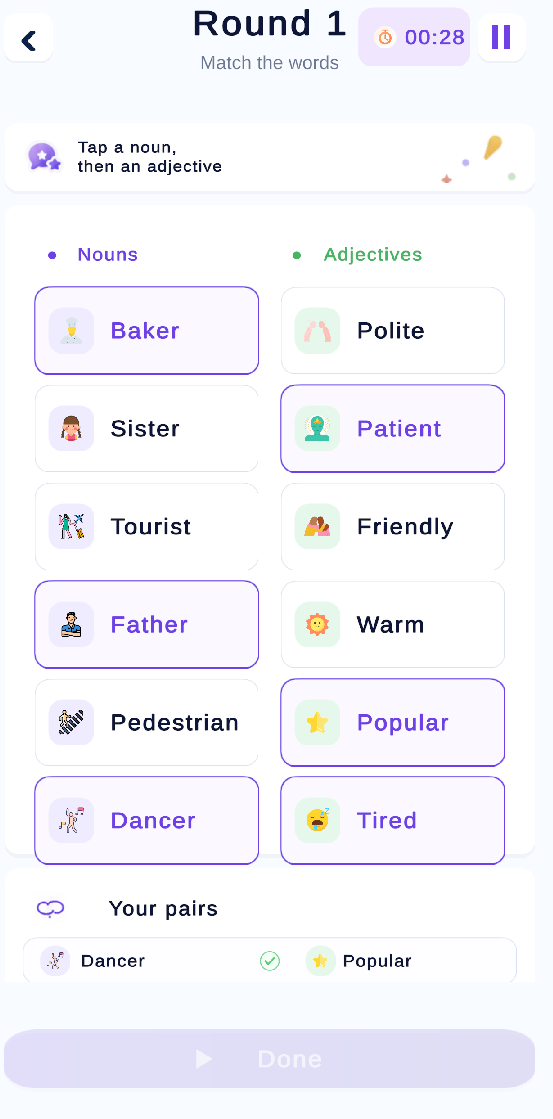Pause the round
Image resolution: width=553 pixels, height=1119 pixels.
501,37
